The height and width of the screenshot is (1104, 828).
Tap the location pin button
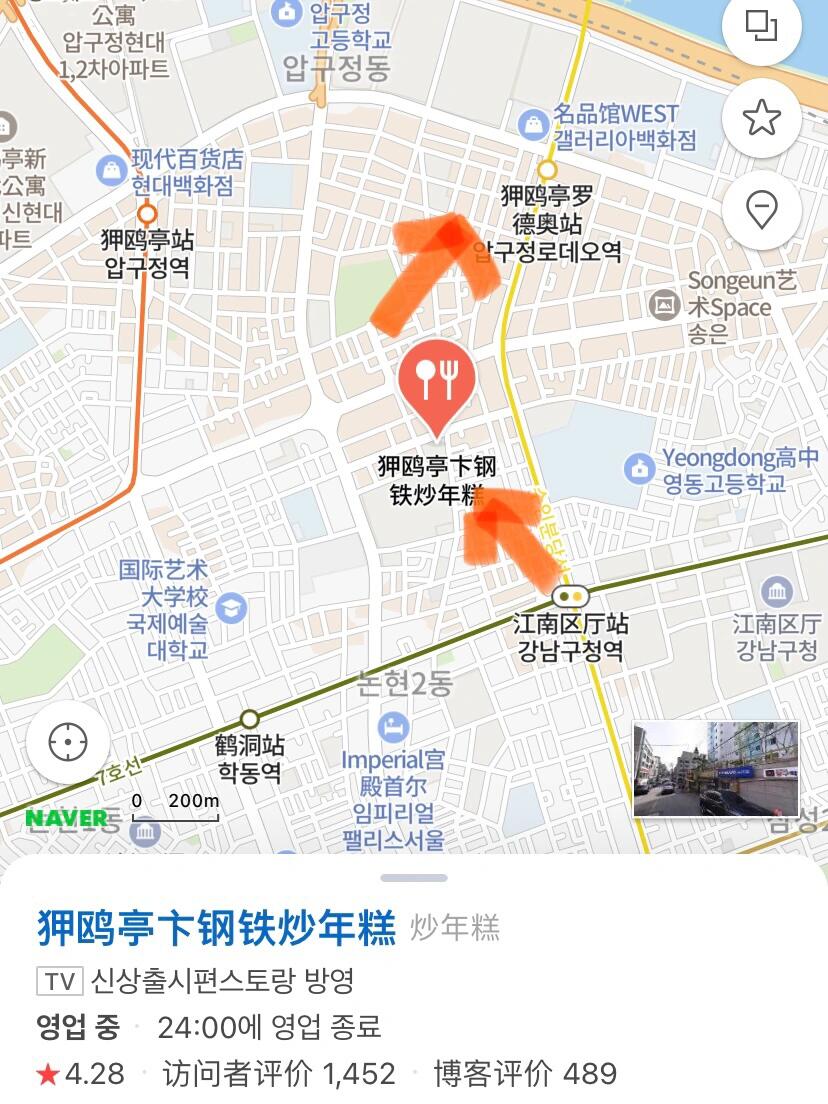point(762,210)
